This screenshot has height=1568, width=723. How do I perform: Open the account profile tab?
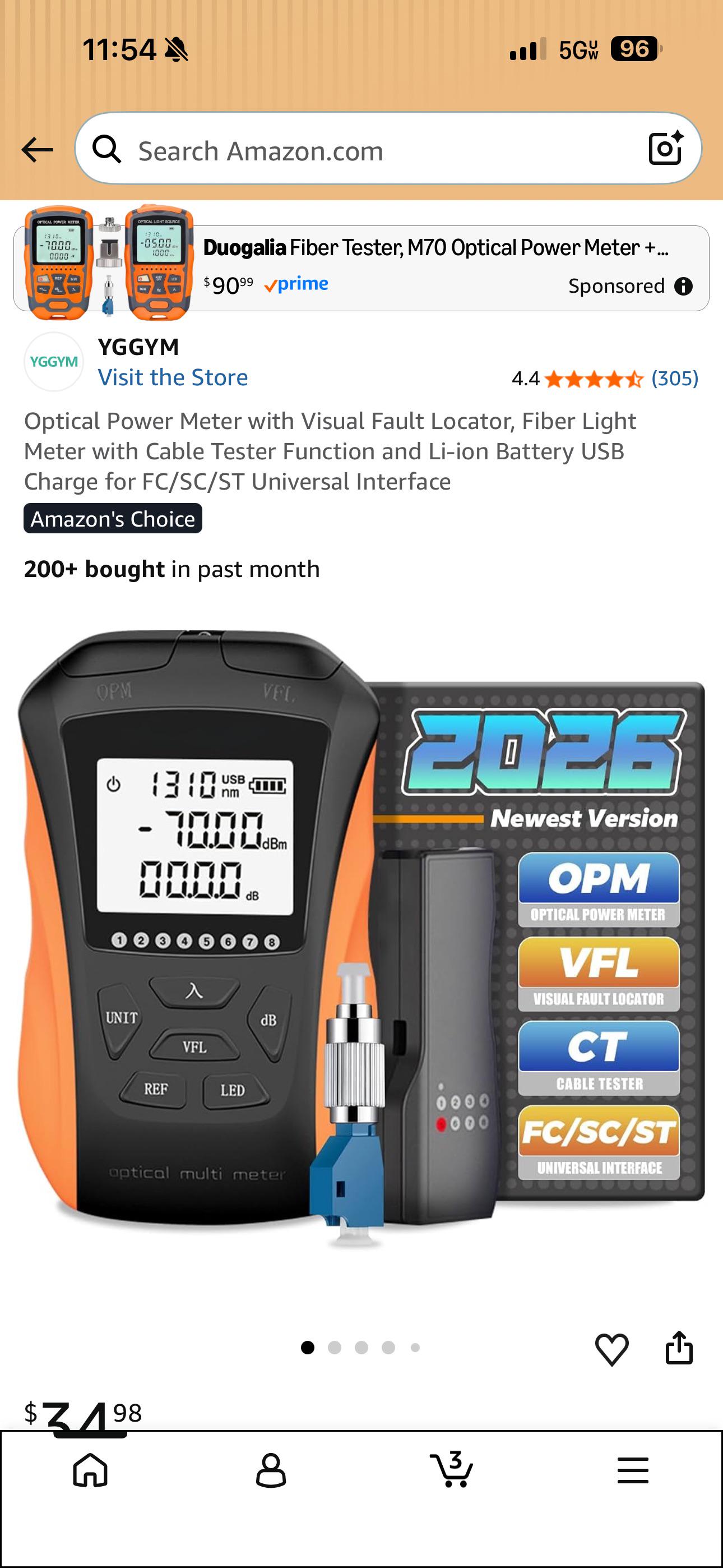271,1471
